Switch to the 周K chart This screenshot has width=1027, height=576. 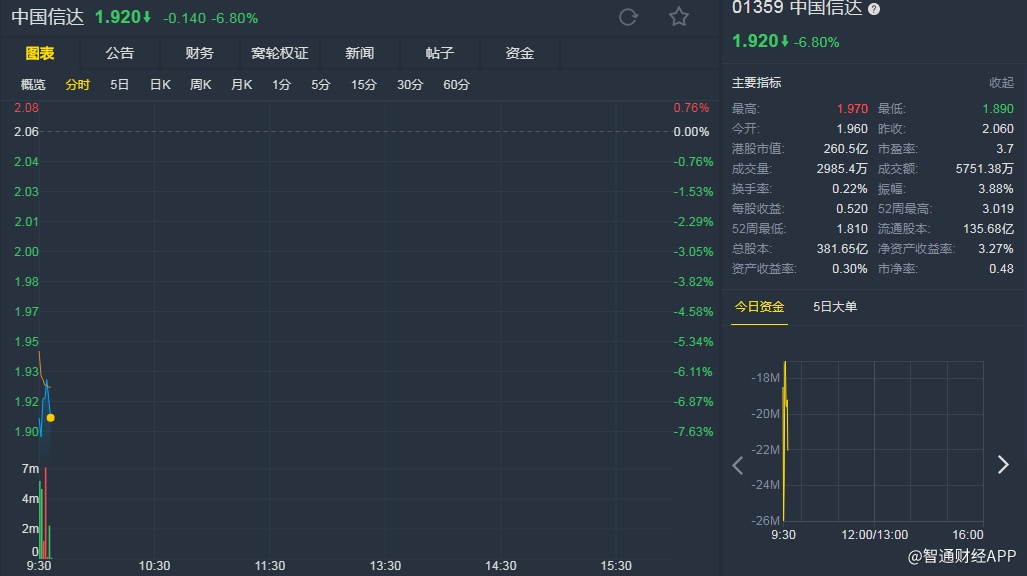pyautogui.click(x=201, y=85)
